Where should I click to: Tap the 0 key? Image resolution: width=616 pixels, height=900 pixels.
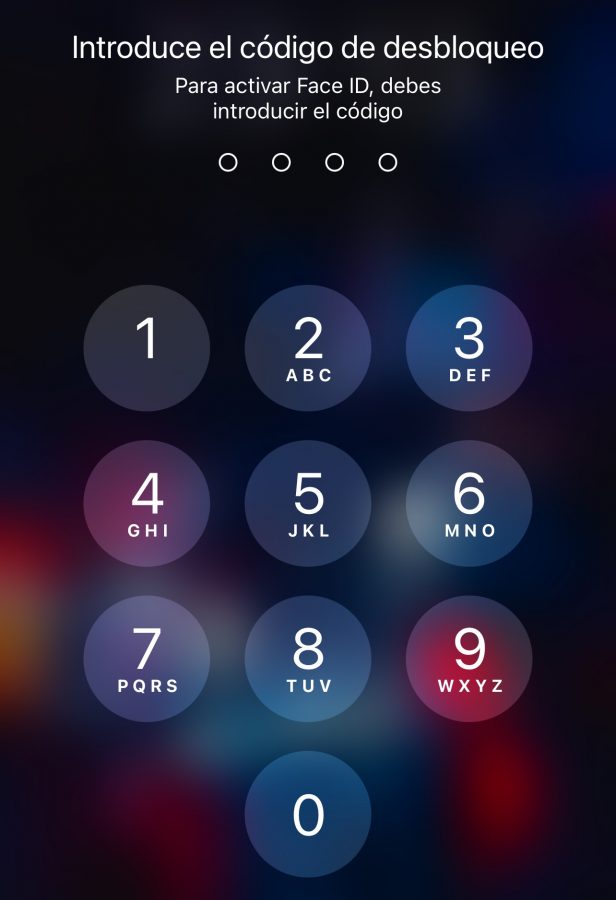tap(308, 814)
